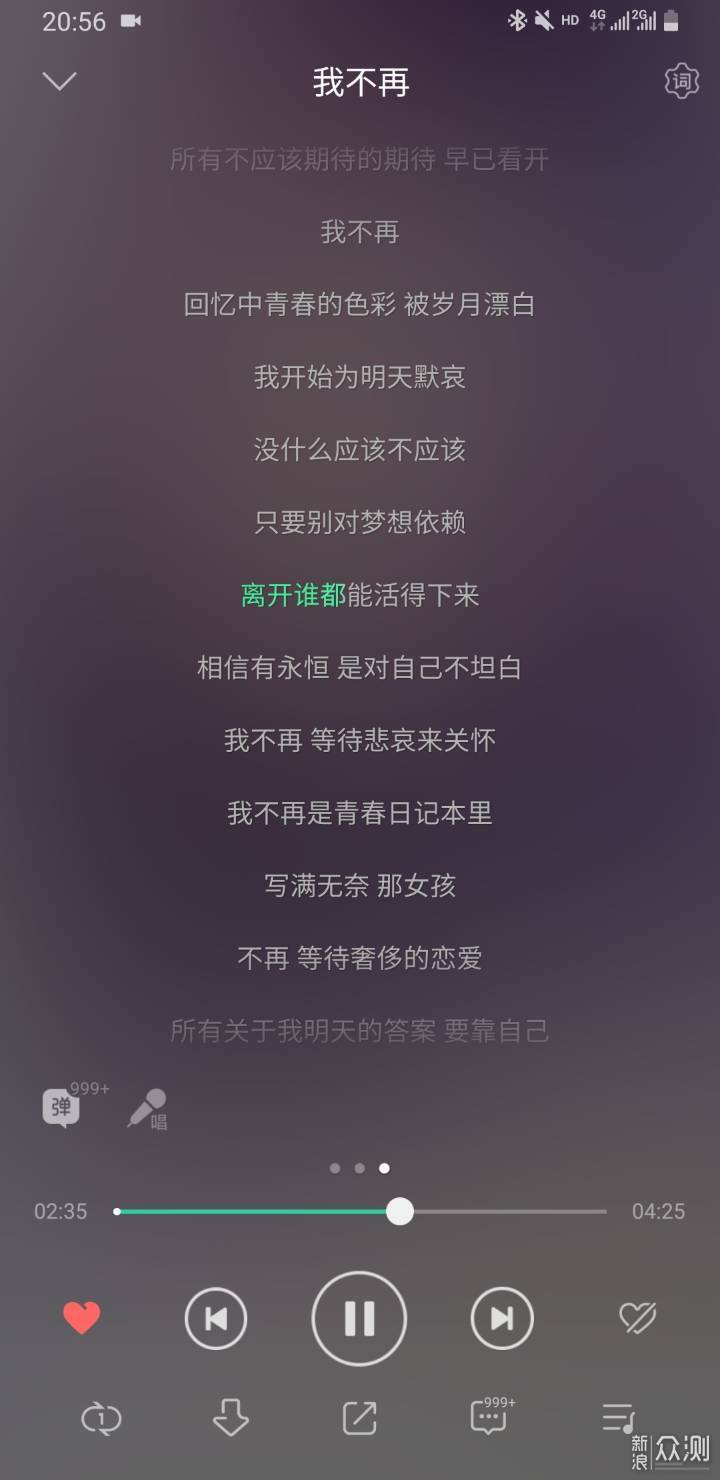This screenshot has height=1480, width=720.
Task: Change the single-loop repeat mode
Action: (101, 1418)
